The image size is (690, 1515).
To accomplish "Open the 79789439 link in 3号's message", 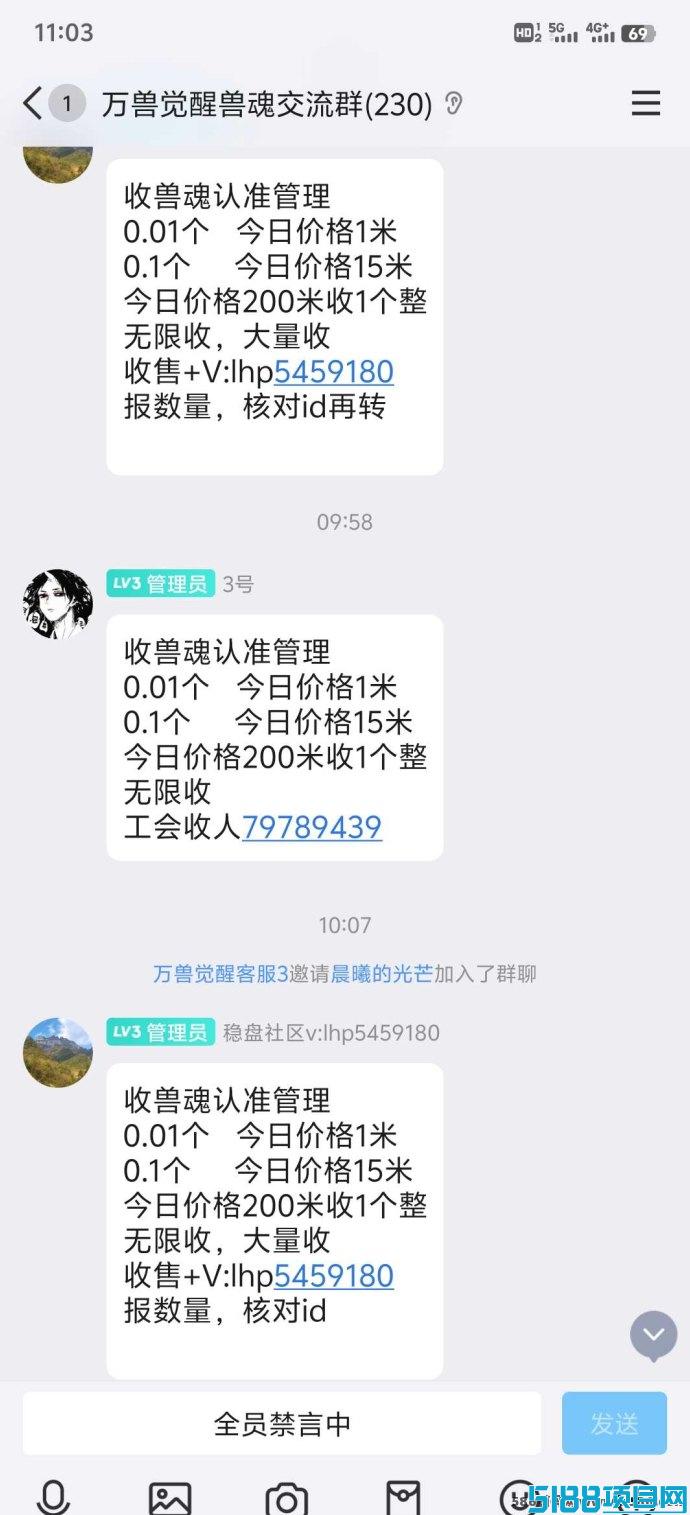I will [x=312, y=827].
